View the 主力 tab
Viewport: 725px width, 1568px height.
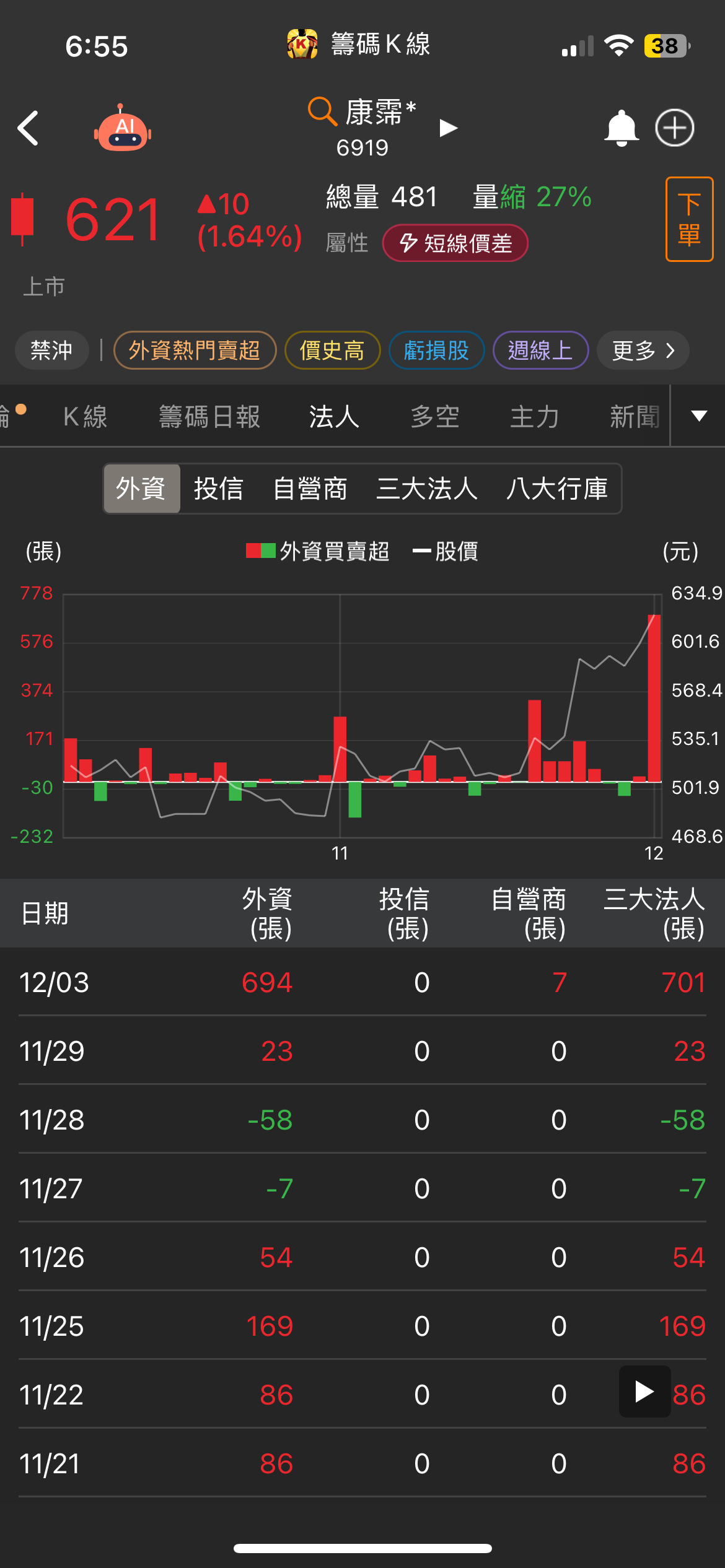pos(535,417)
